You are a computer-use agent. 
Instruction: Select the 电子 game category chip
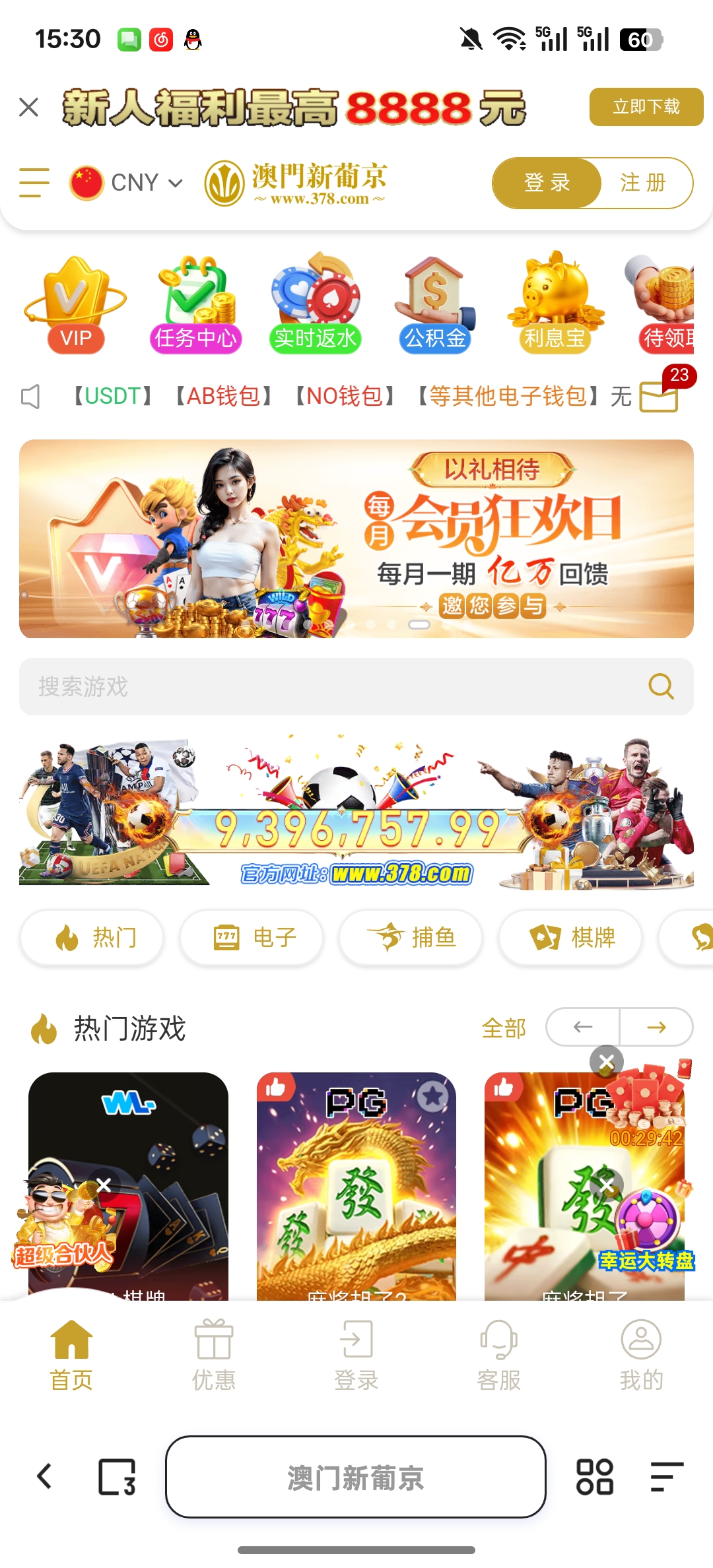[252, 937]
